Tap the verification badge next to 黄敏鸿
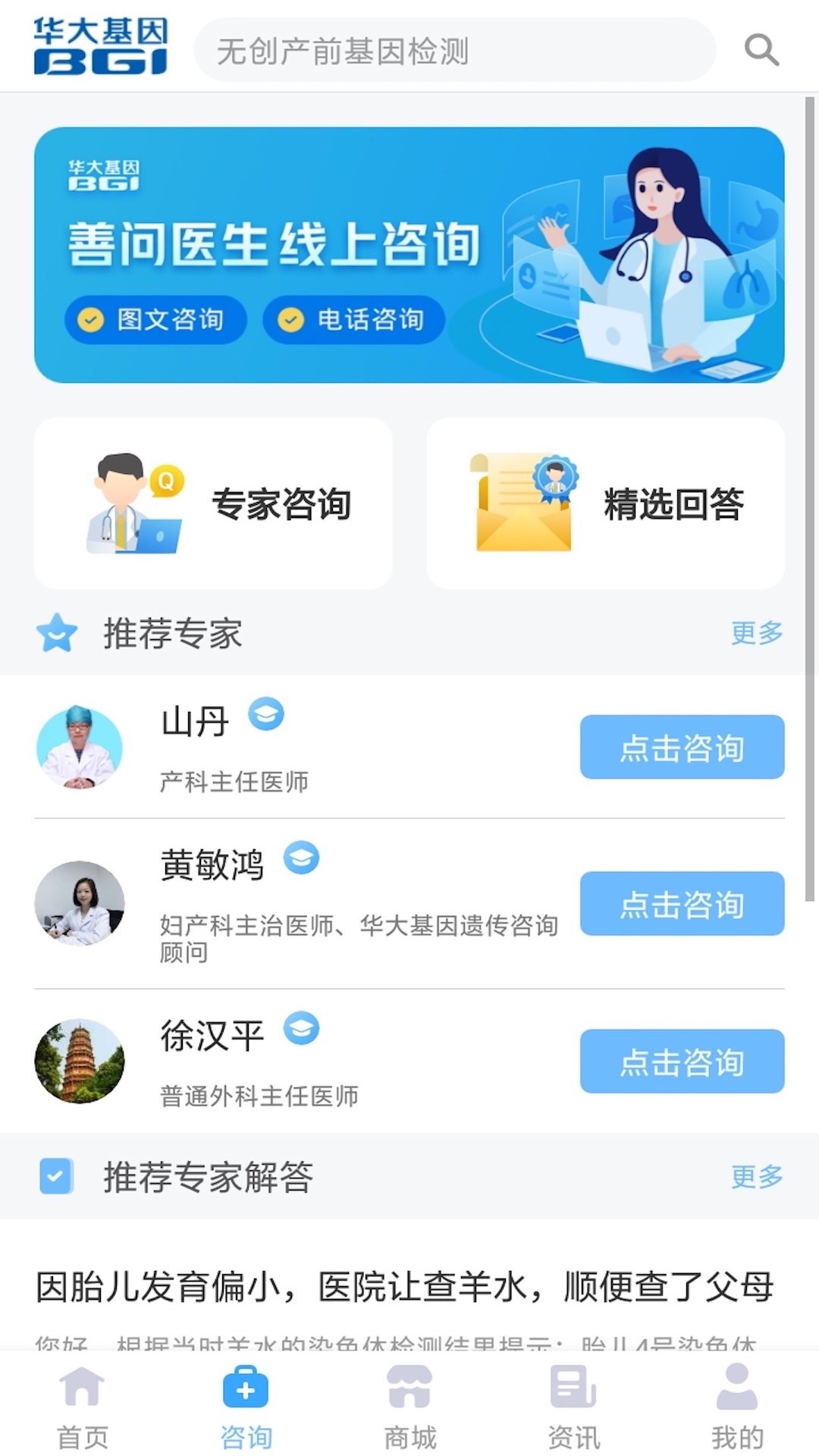 [x=300, y=859]
